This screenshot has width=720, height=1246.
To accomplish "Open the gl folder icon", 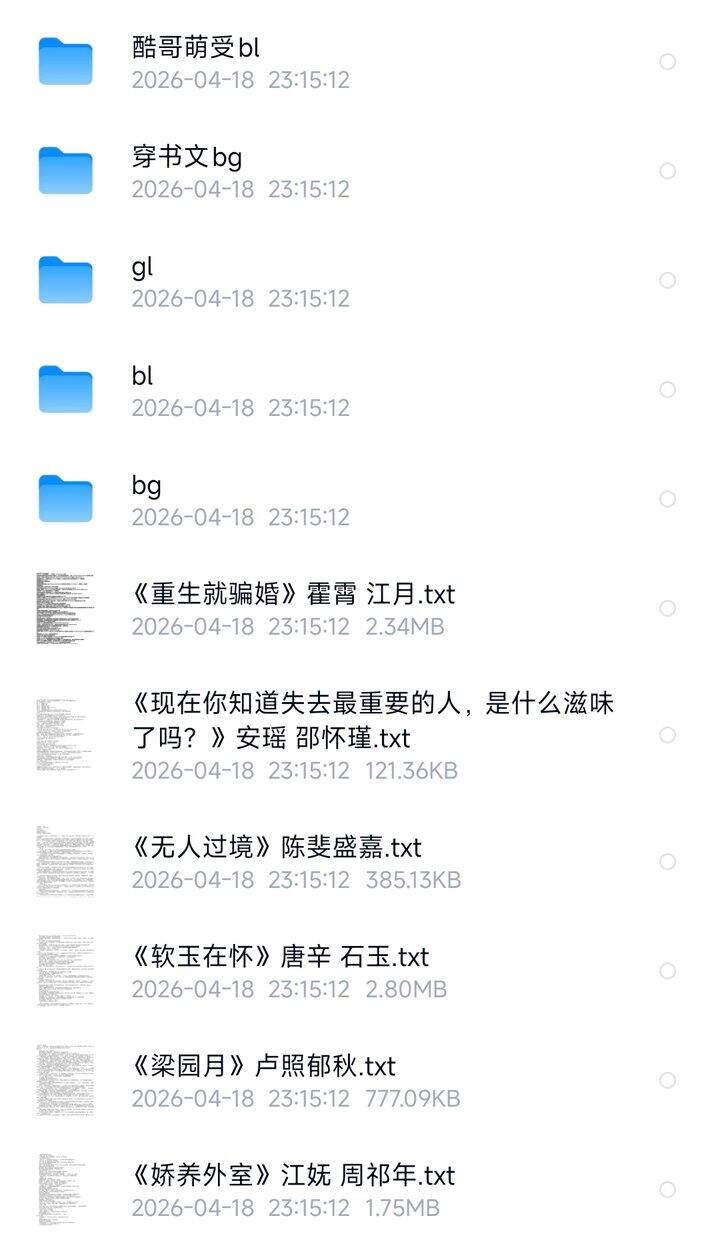I will pos(65,281).
